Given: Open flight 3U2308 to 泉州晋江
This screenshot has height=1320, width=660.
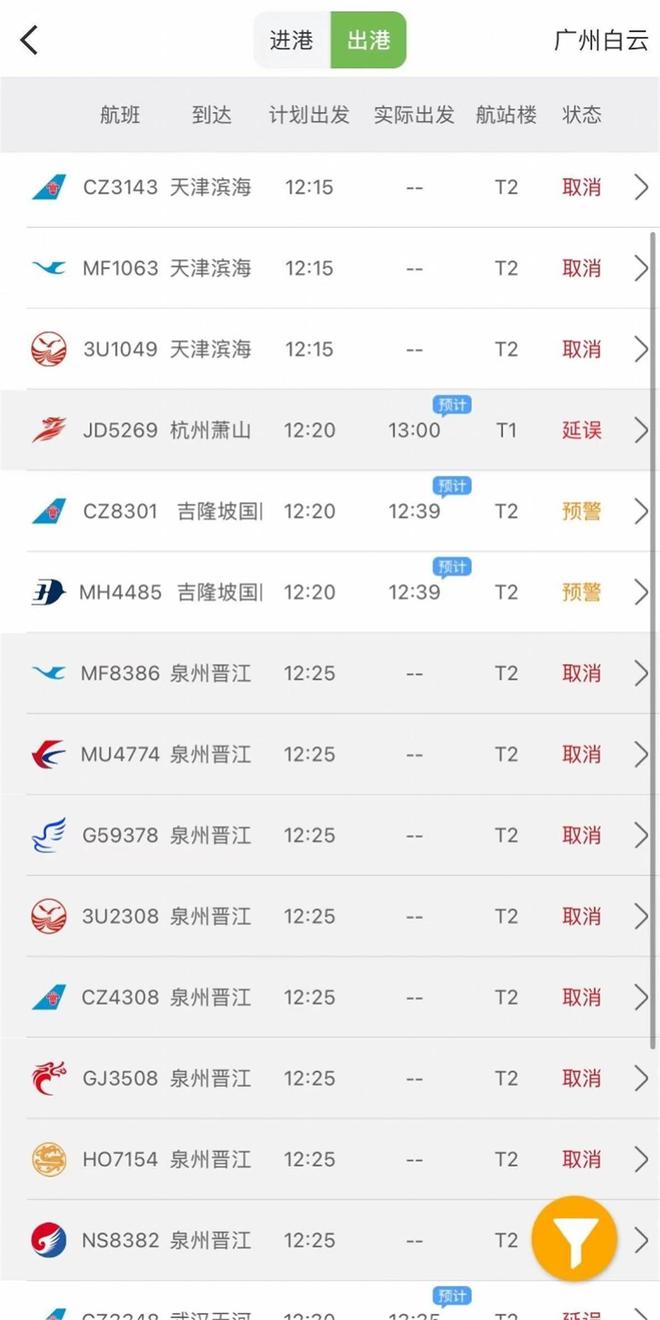Looking at the screenshot, I should (x=330, y=916).
